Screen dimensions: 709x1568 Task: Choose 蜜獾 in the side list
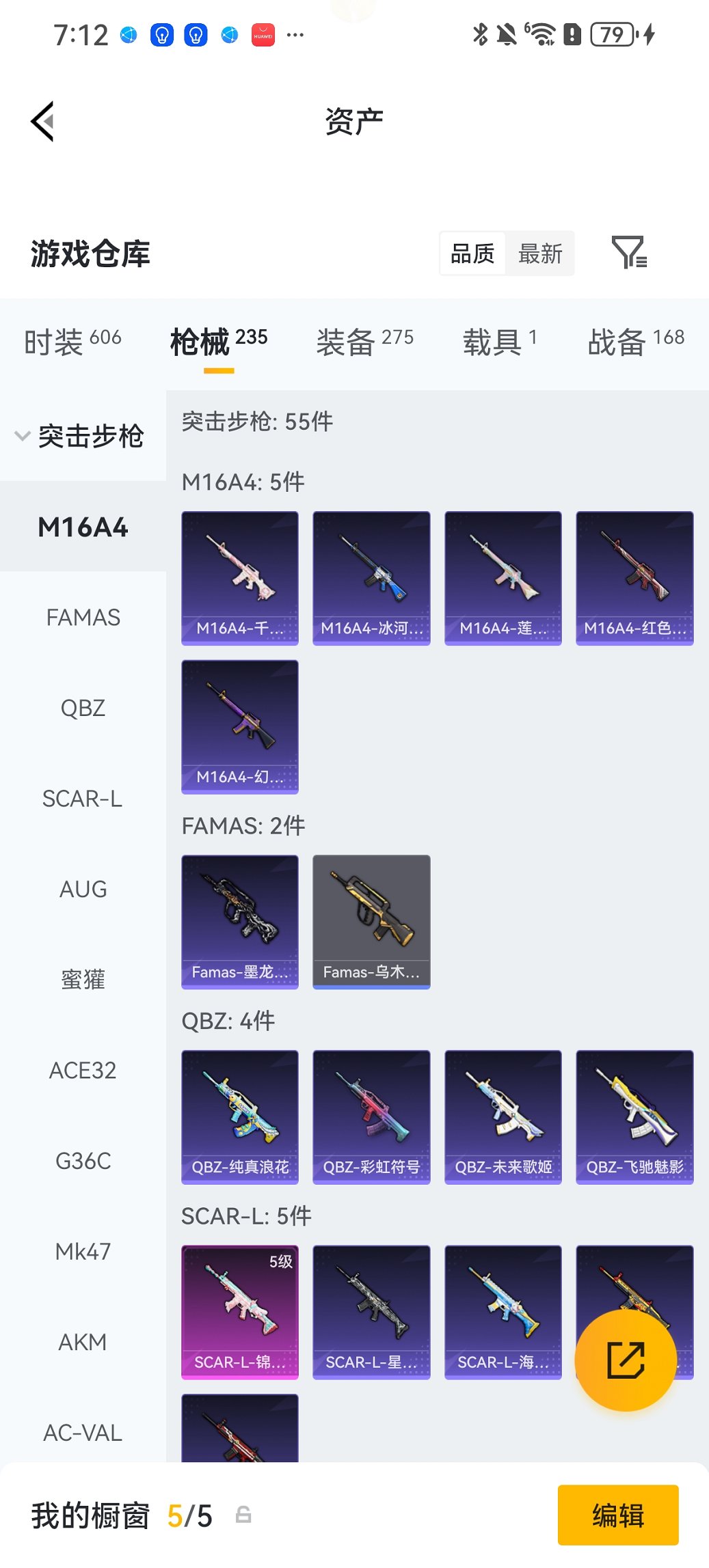[83, 980]
